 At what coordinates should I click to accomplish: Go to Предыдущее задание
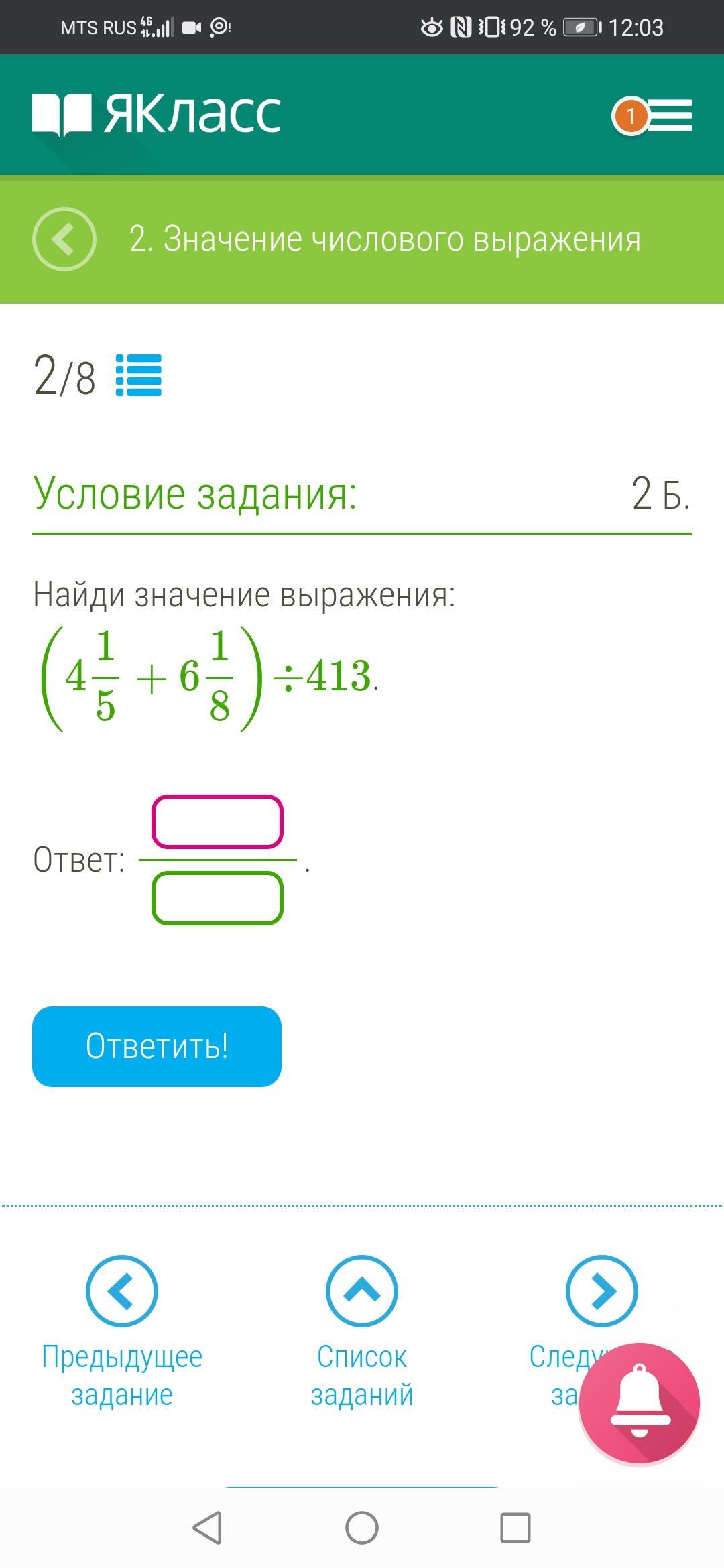coord(122,1291)
